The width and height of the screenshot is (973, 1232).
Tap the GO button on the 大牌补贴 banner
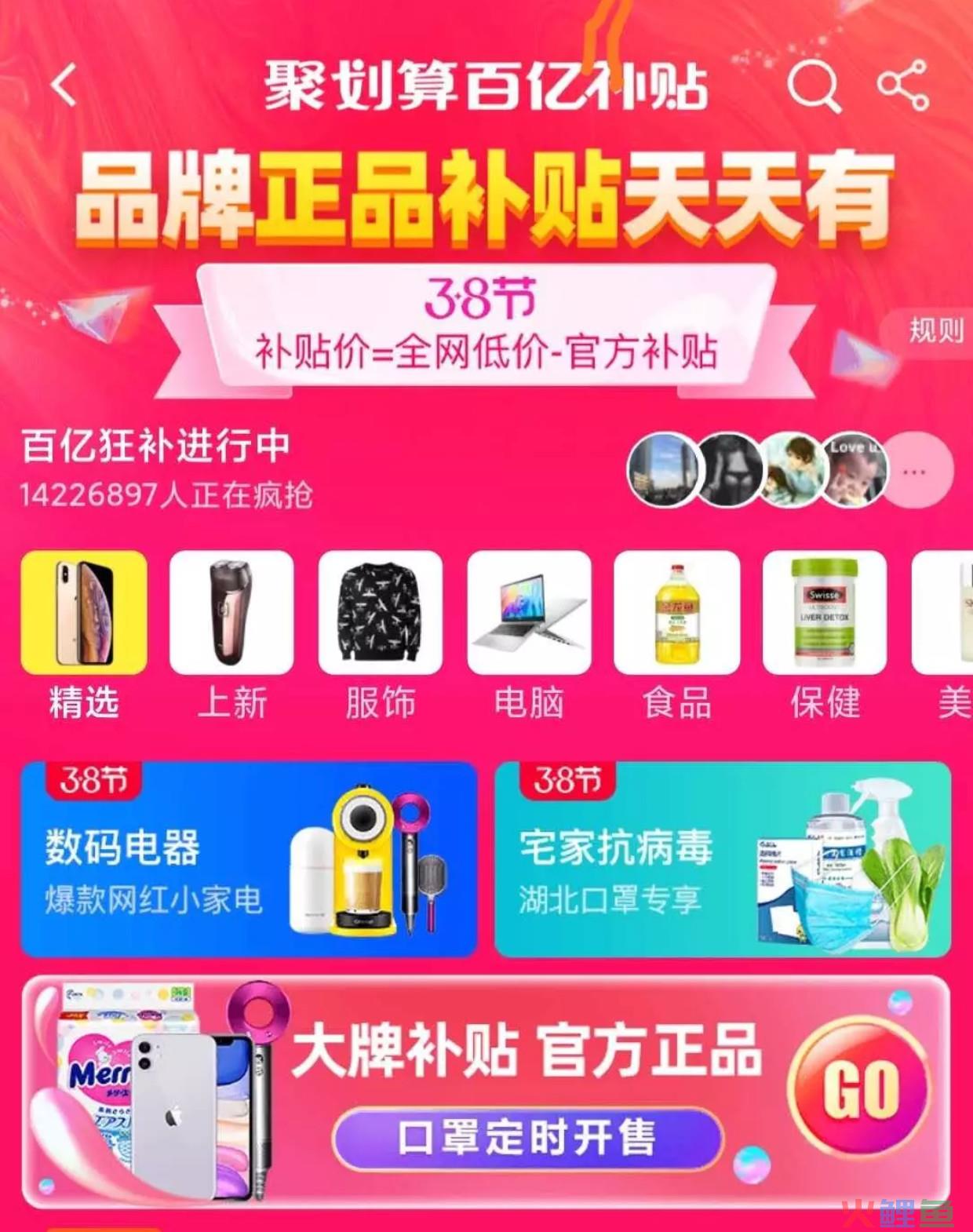point(861,1088)
